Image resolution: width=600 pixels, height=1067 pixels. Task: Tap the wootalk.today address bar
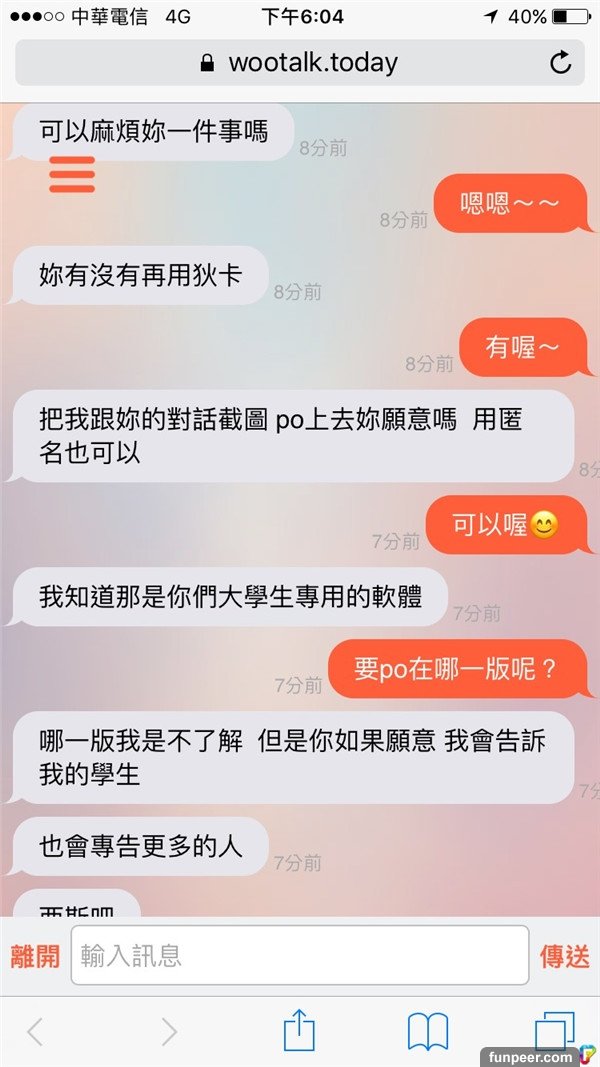coord(300,63)
